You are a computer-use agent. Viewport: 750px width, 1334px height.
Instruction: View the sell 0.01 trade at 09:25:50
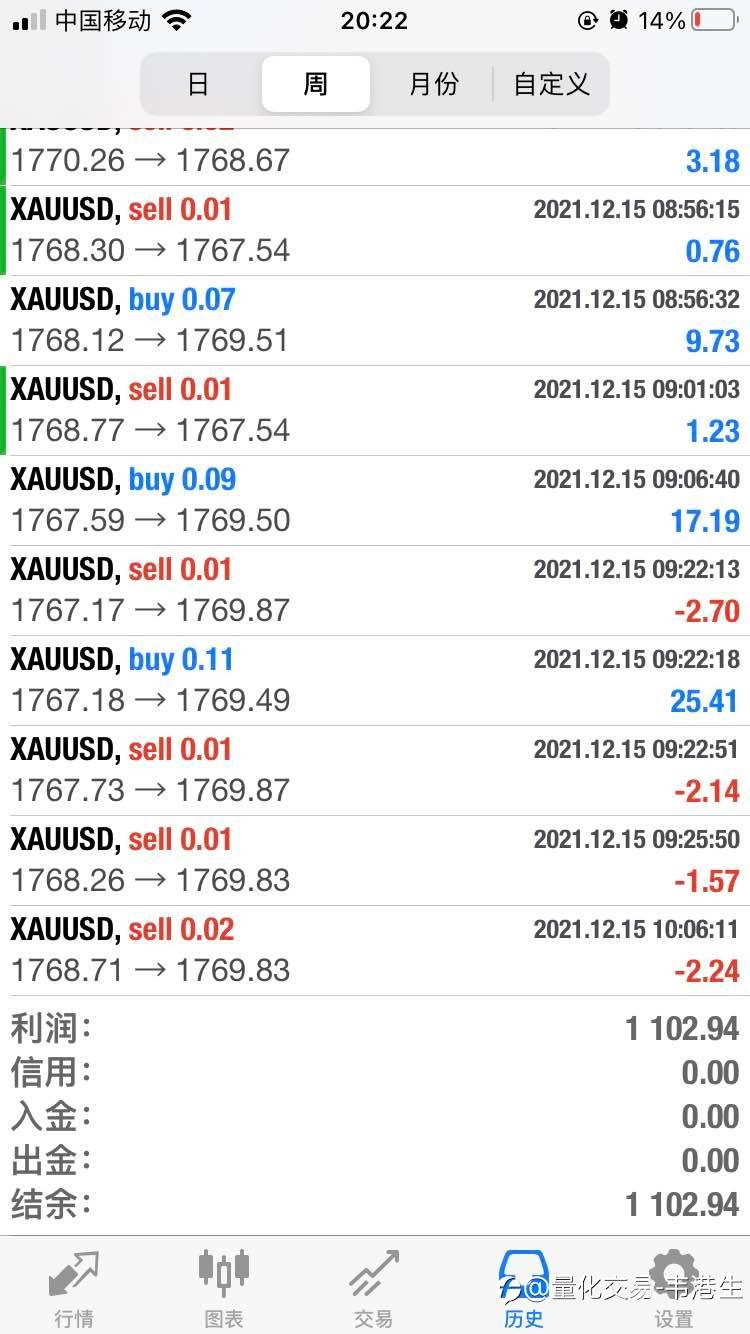pyautogui.click(x=375, y=861)
